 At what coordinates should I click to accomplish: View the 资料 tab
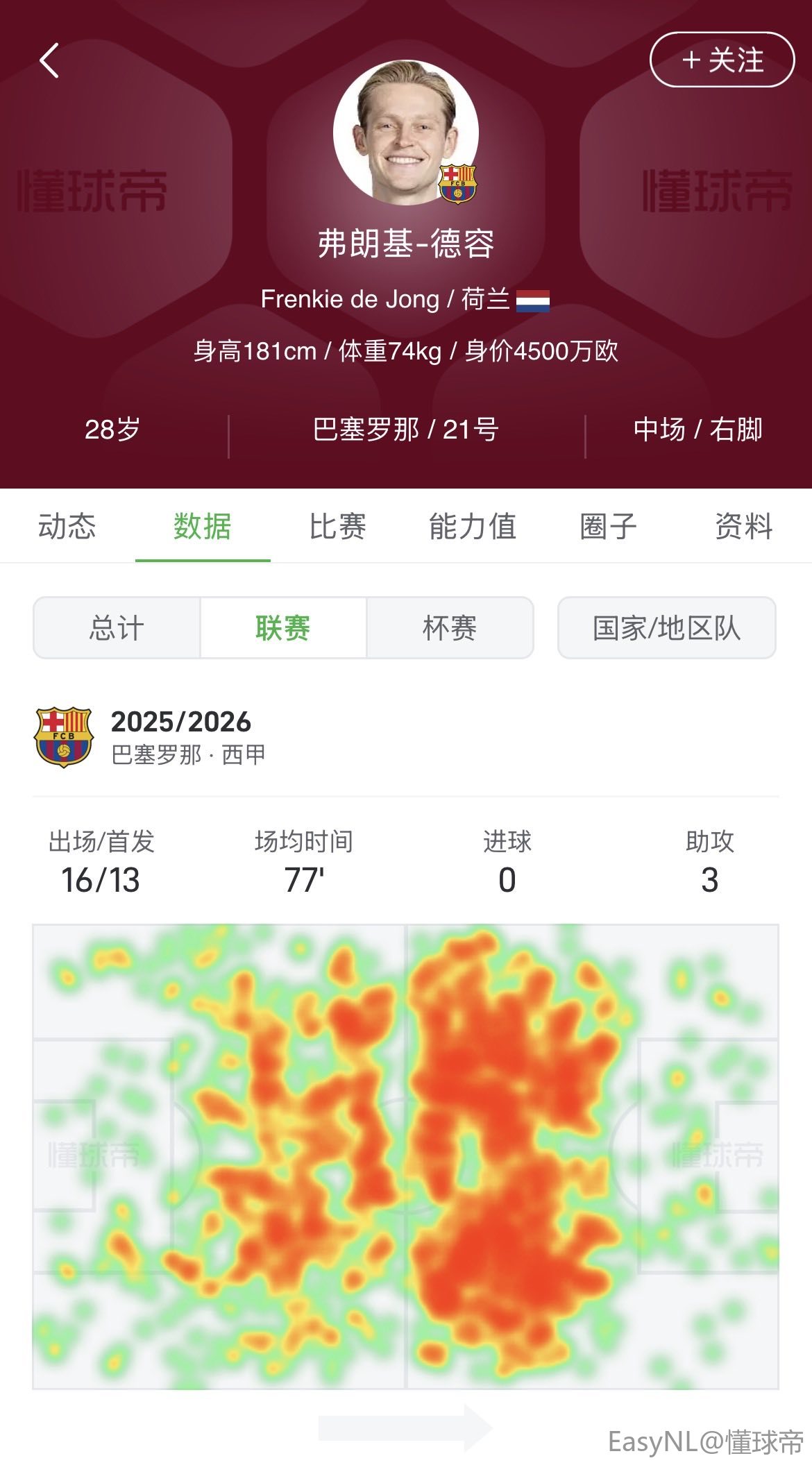743,526
